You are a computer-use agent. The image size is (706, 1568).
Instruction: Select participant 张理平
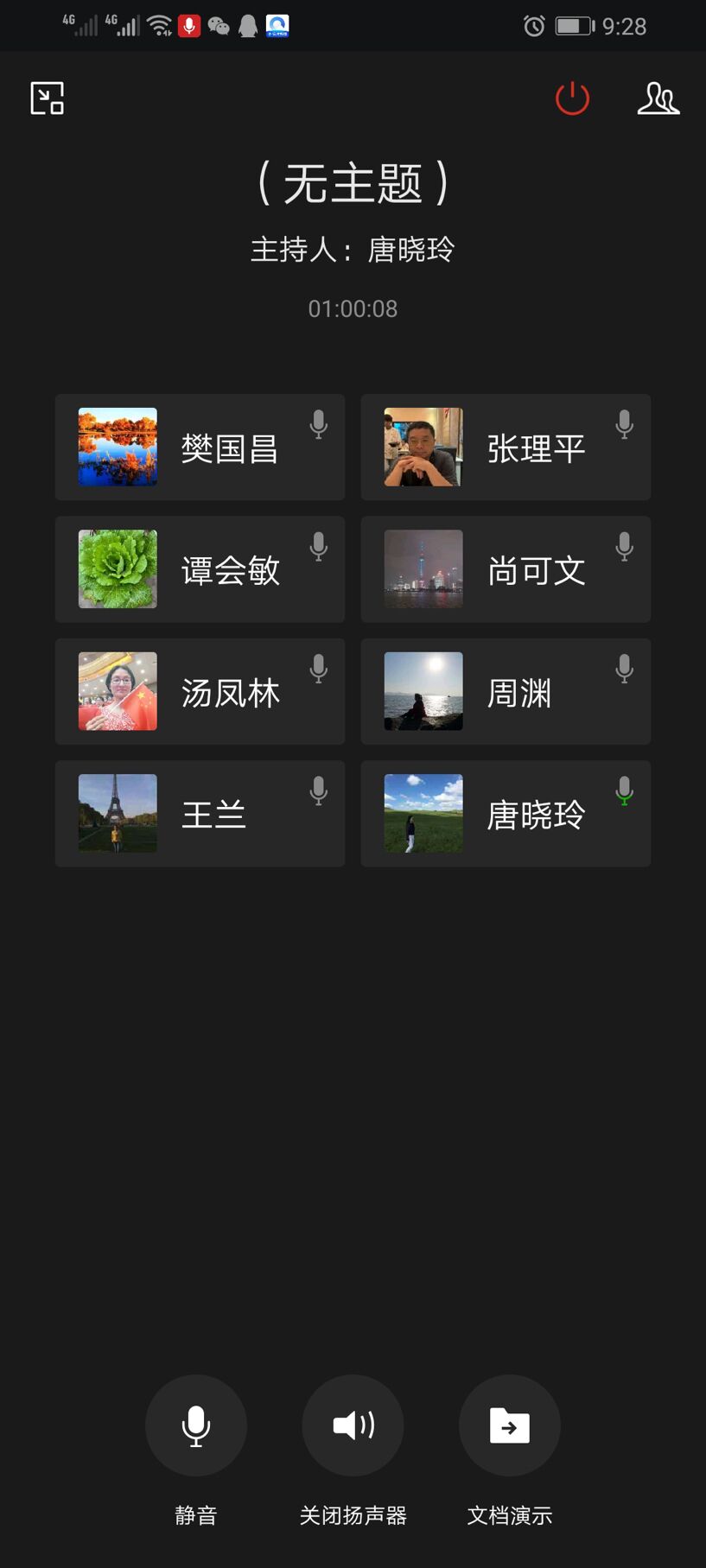click(x=506, y=448)
